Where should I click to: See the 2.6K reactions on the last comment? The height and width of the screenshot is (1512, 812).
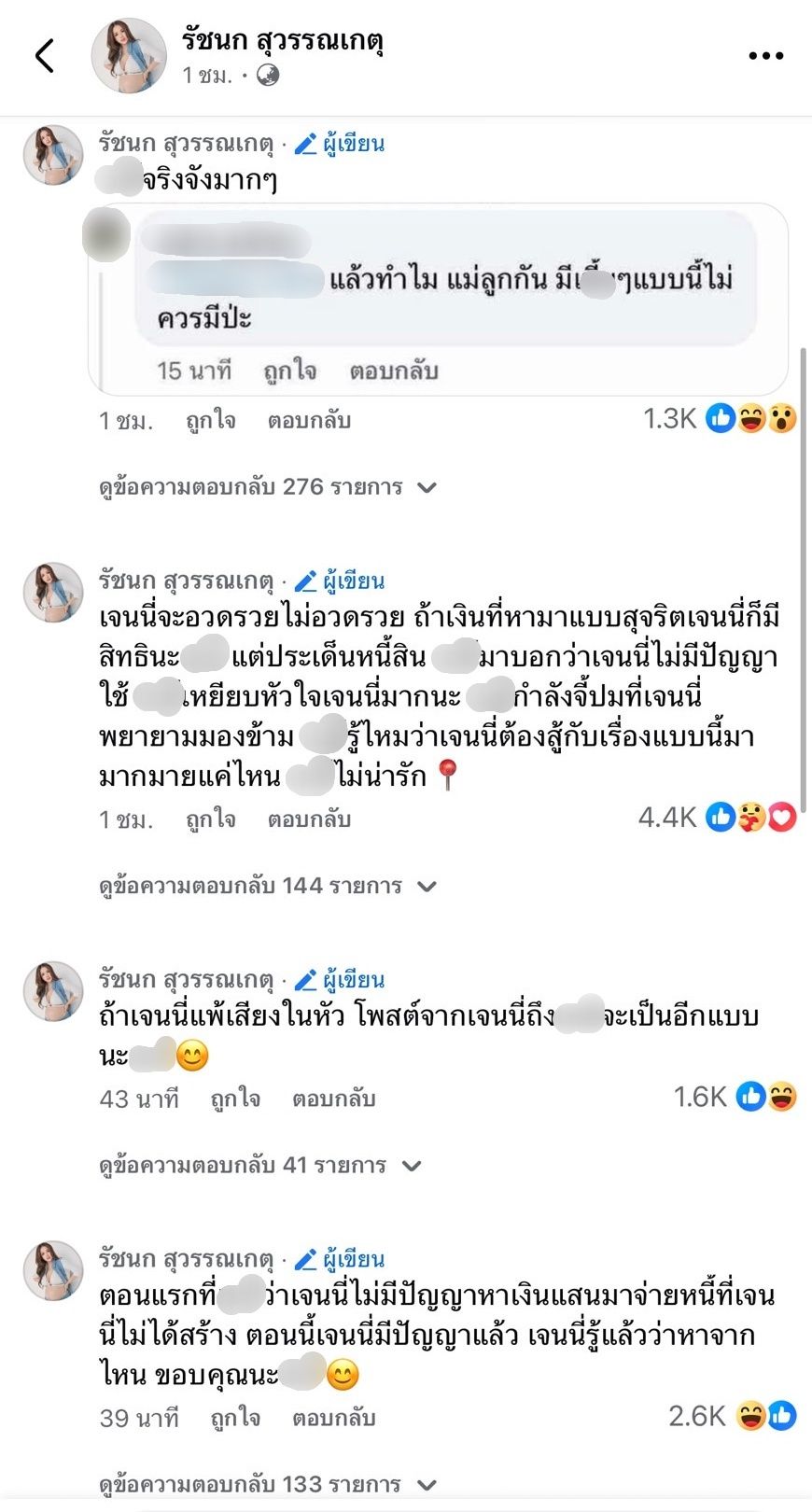732,1416
